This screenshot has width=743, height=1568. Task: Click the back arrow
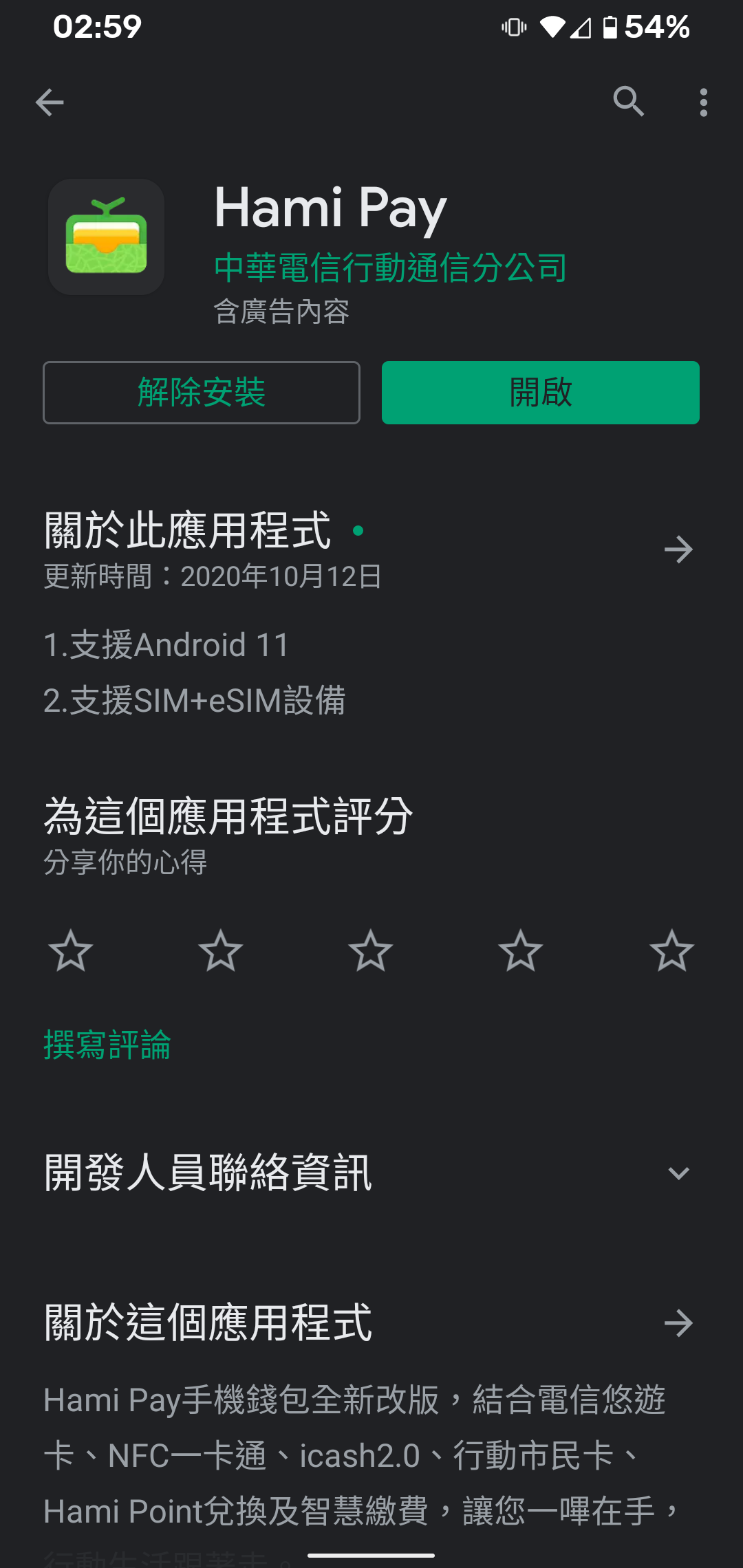(48, 102)
